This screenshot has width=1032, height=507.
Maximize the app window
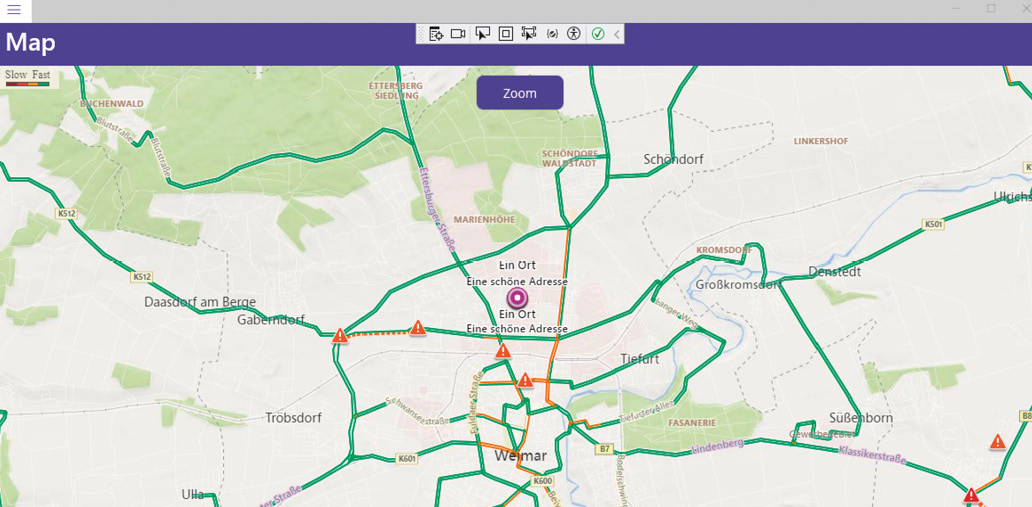[992, 9]
